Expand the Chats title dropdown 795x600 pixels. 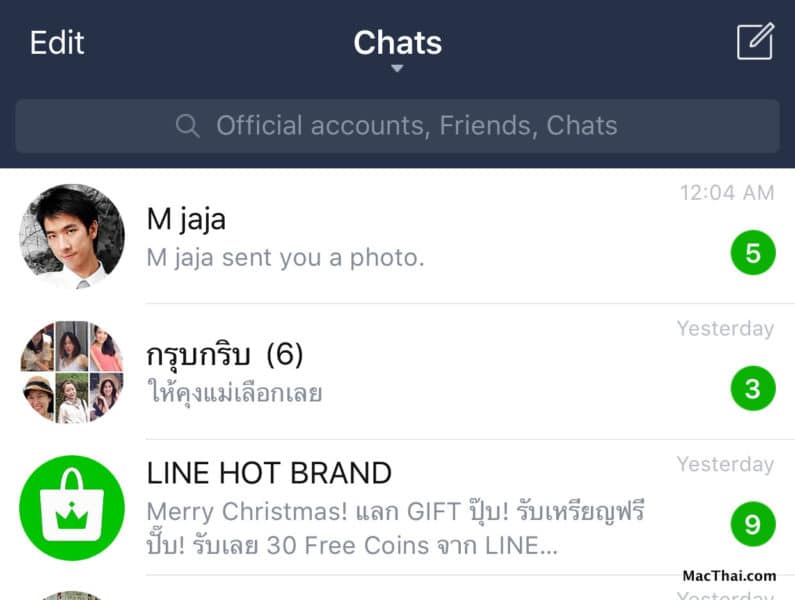[x=397, y=47]
